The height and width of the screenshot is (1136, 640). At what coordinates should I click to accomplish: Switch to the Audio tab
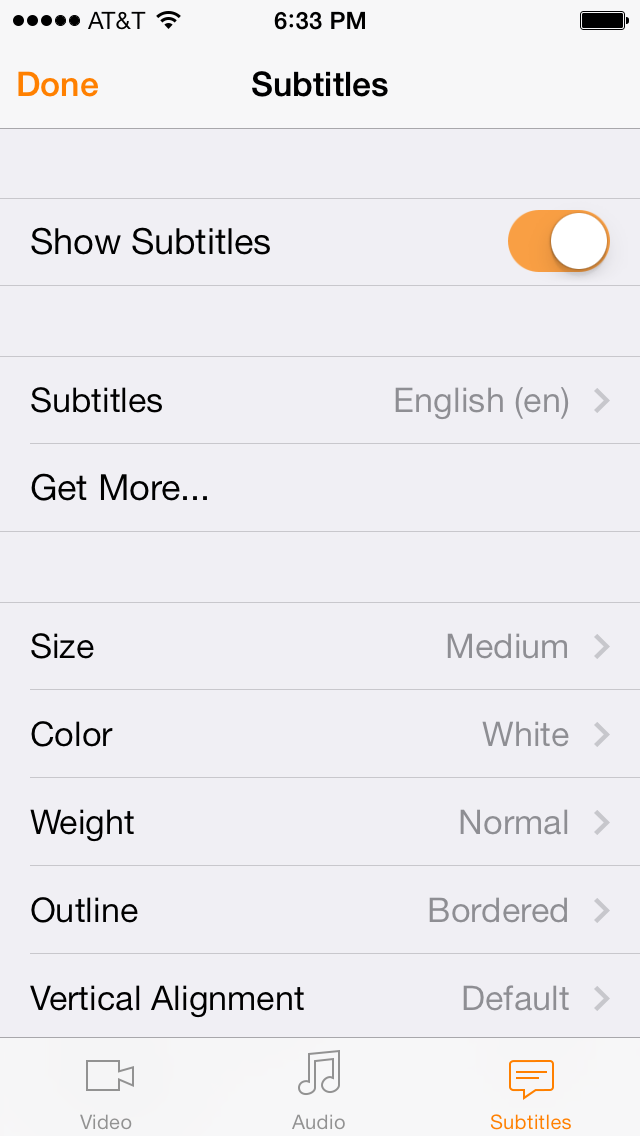[x=319, y=1089]
